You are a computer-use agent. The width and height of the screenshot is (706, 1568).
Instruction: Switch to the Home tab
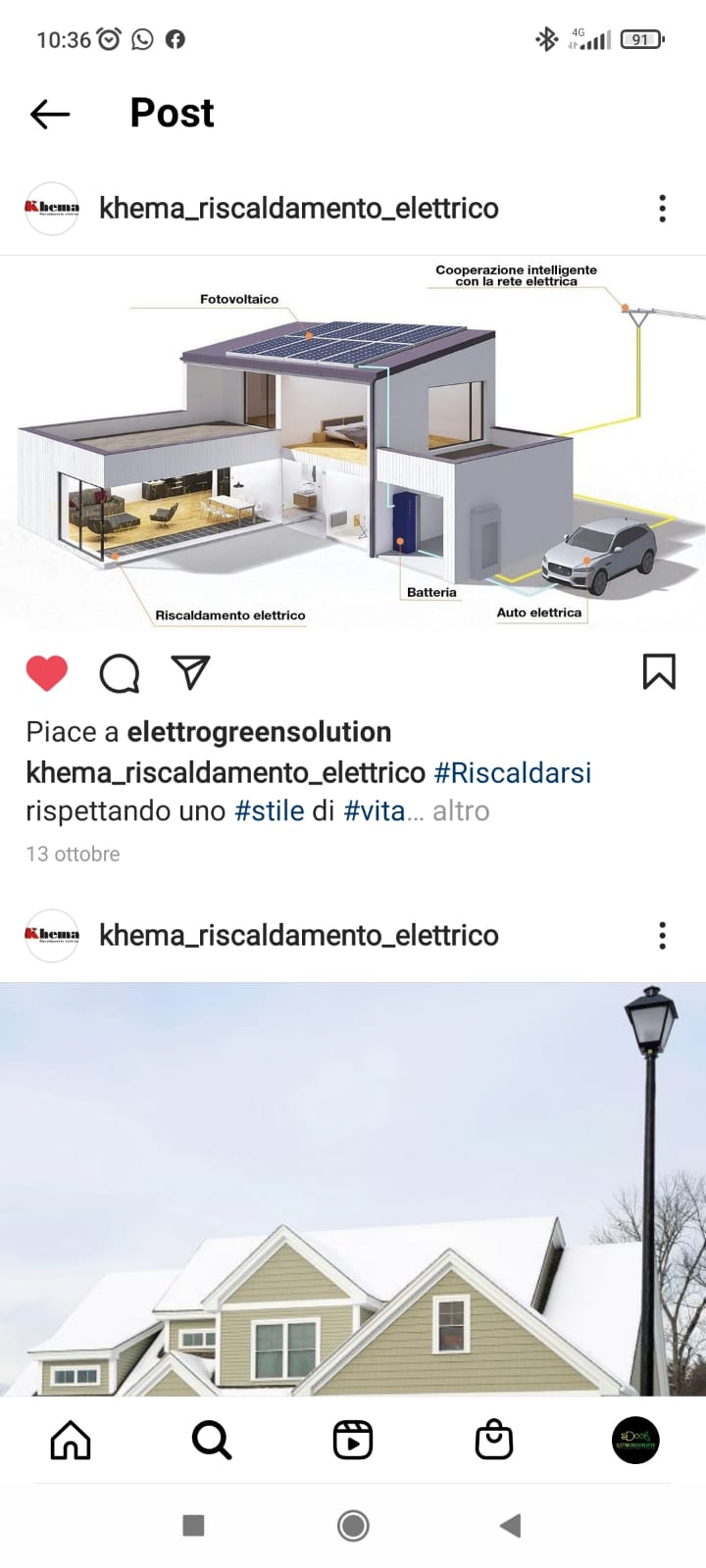click(x=71, y=1440)
